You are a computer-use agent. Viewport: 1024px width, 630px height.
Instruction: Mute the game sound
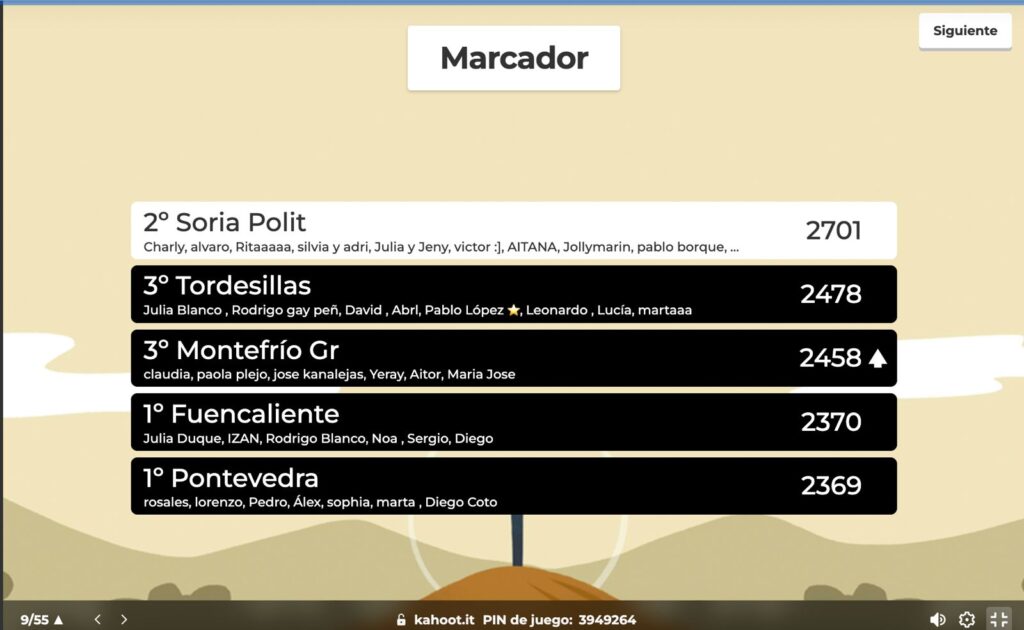pos(937,619)
